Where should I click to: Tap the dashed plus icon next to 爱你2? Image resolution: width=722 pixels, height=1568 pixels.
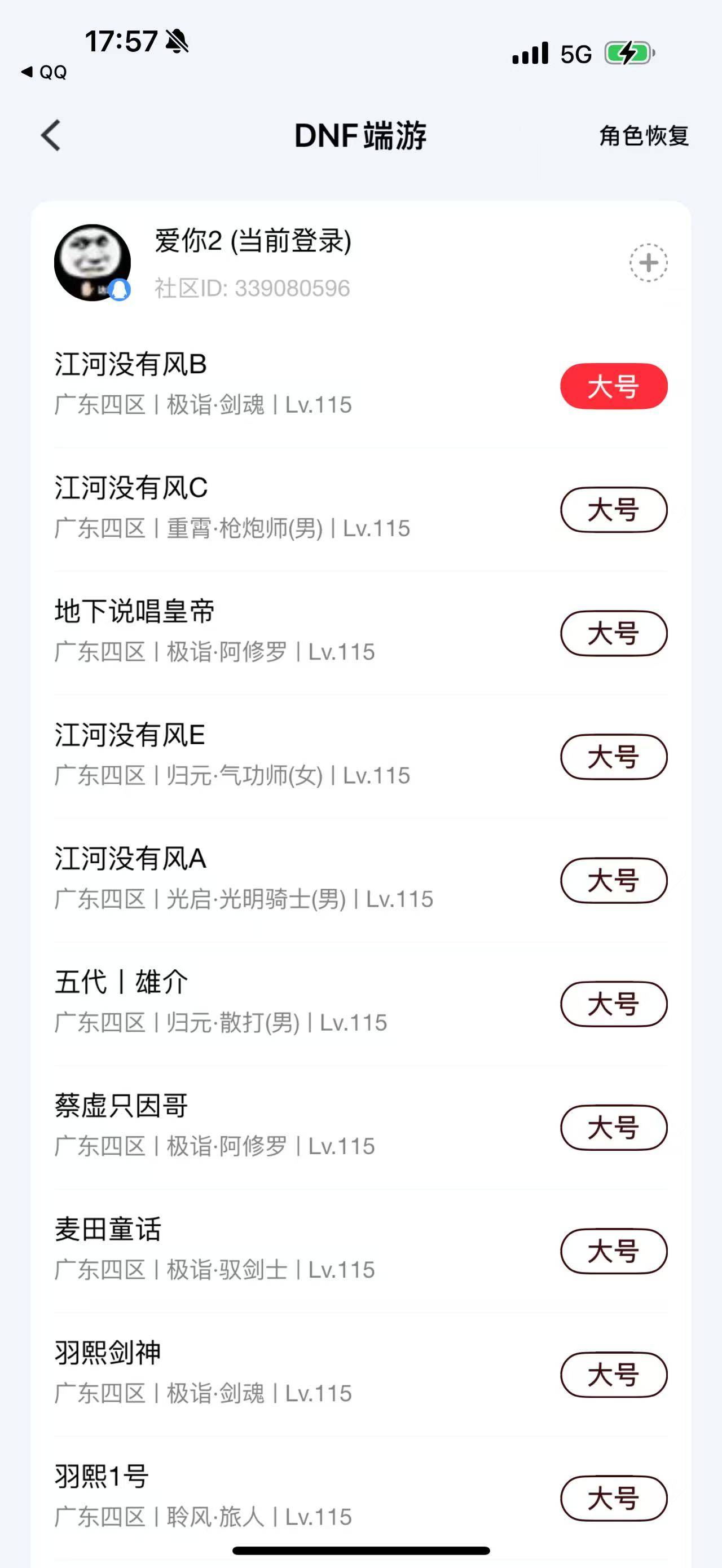coord(647,263)
